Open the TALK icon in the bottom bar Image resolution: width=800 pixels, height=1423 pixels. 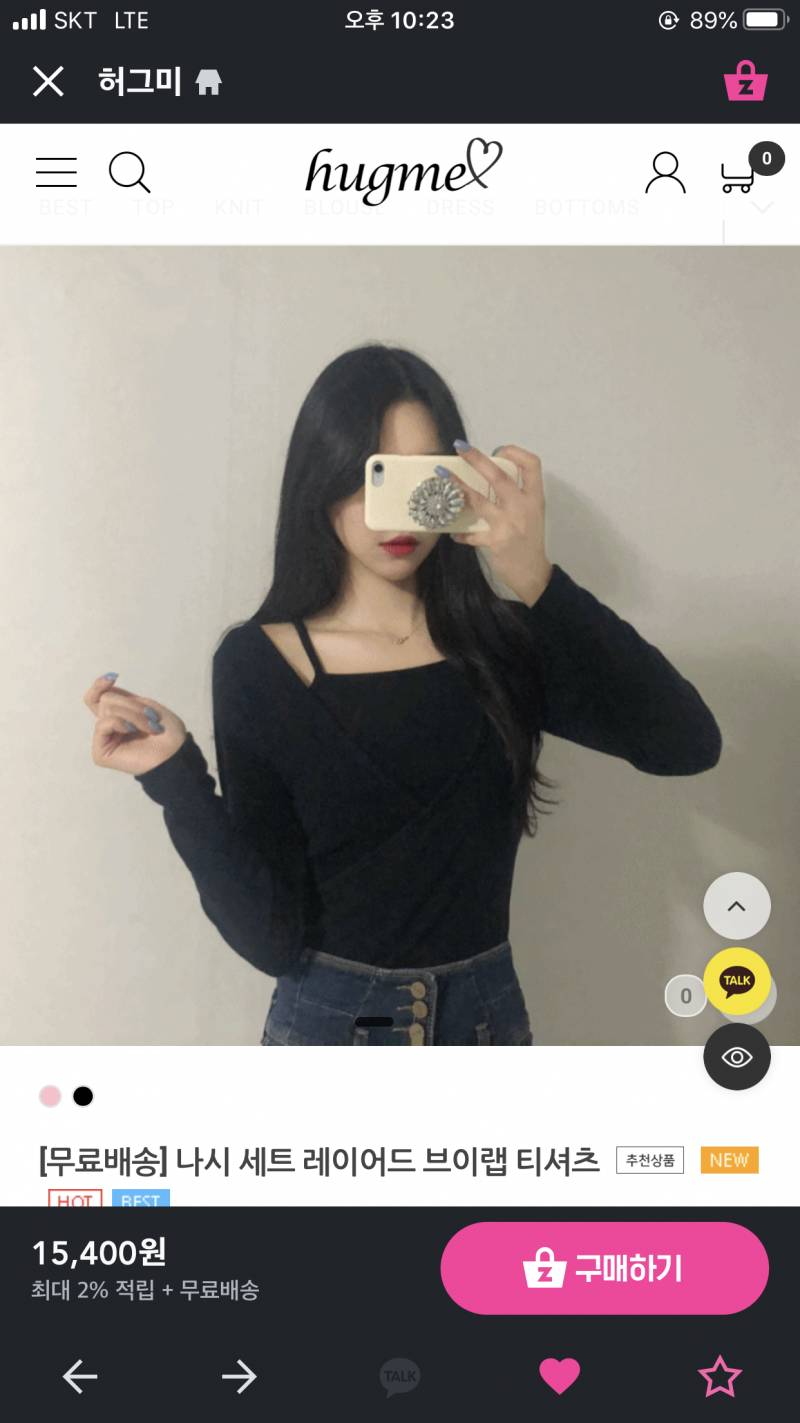pos(400,1376)
